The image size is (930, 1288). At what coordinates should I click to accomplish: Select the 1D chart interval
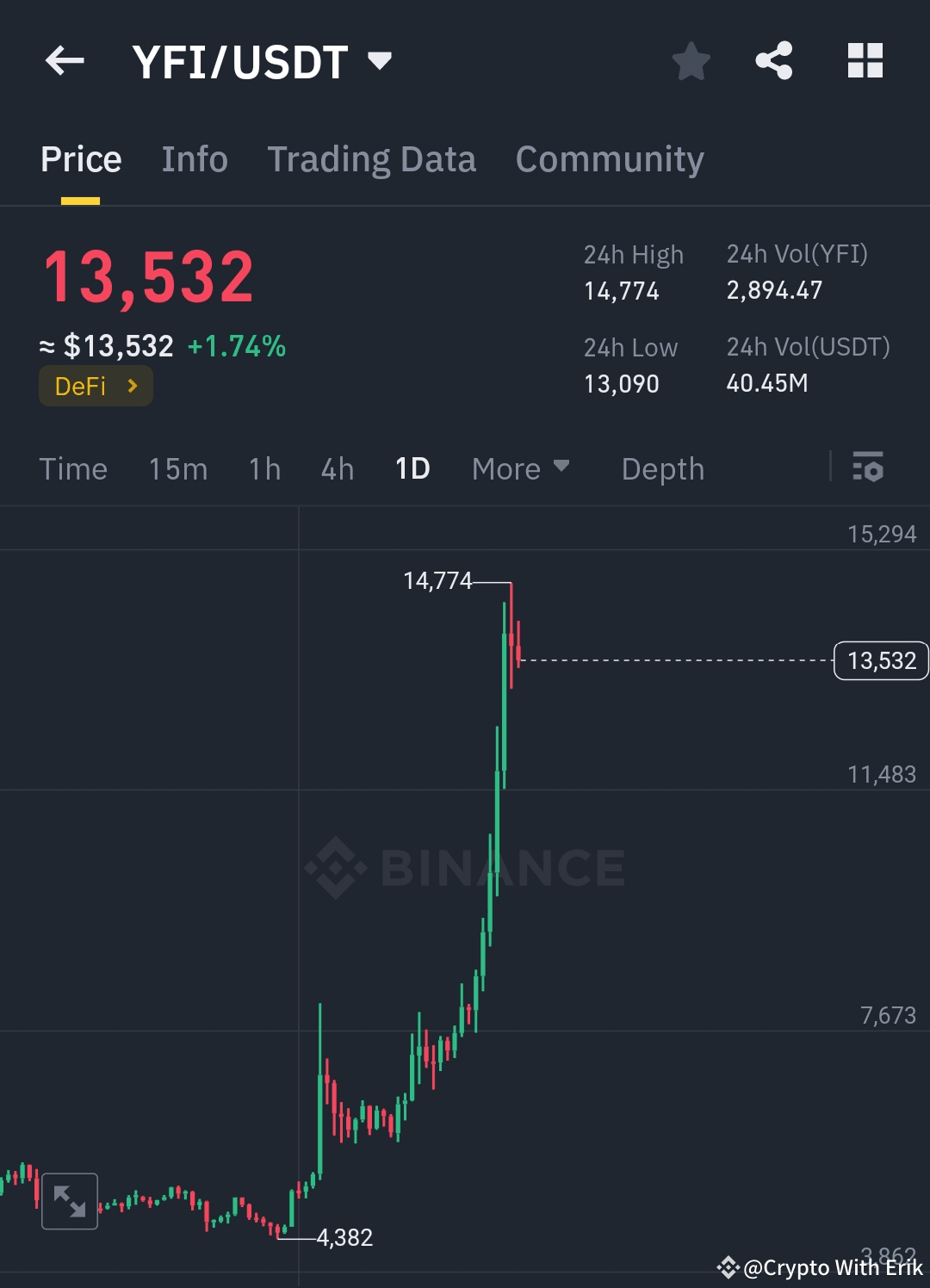[x=412, y=469]
